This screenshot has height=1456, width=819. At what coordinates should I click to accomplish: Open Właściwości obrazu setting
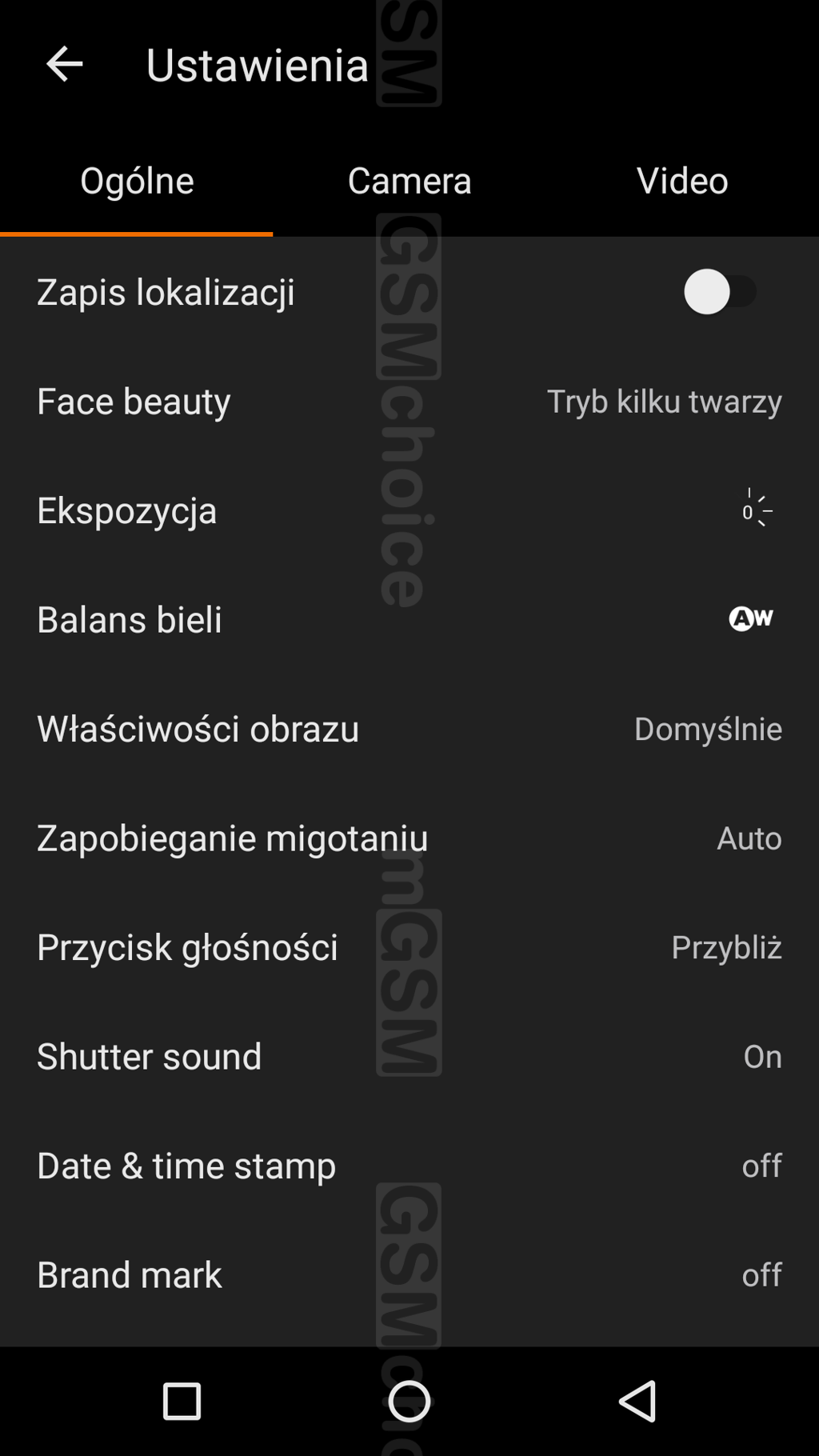point(409,729)
